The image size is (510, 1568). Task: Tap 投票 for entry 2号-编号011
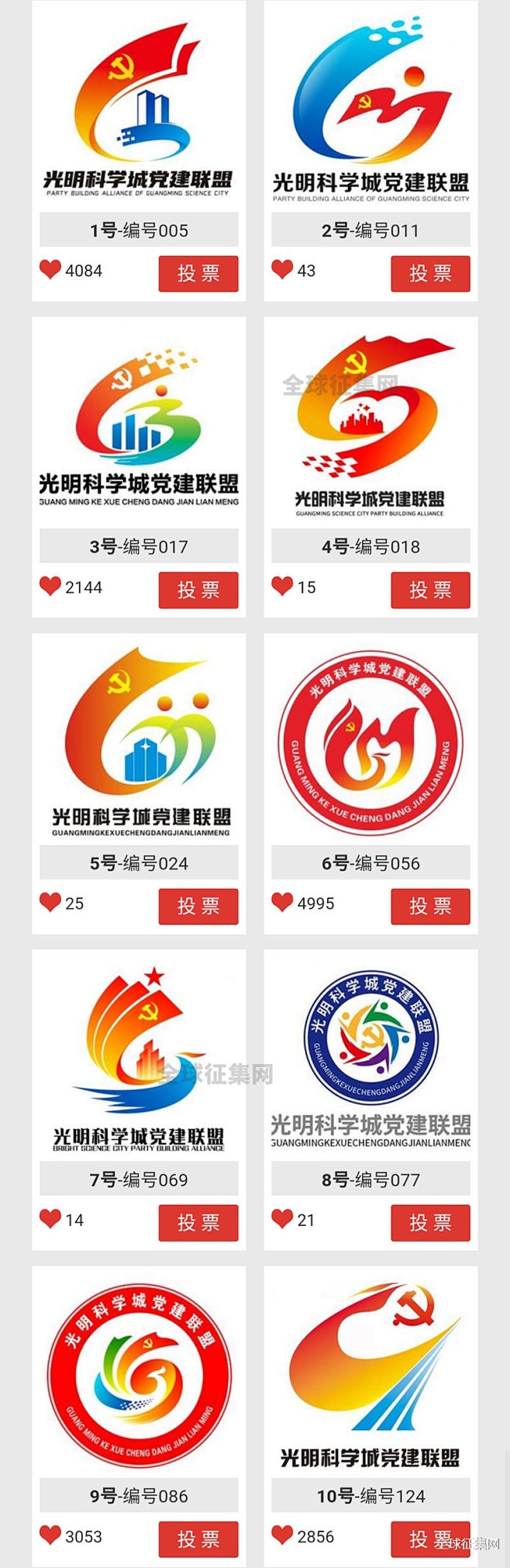coord(430,274)
